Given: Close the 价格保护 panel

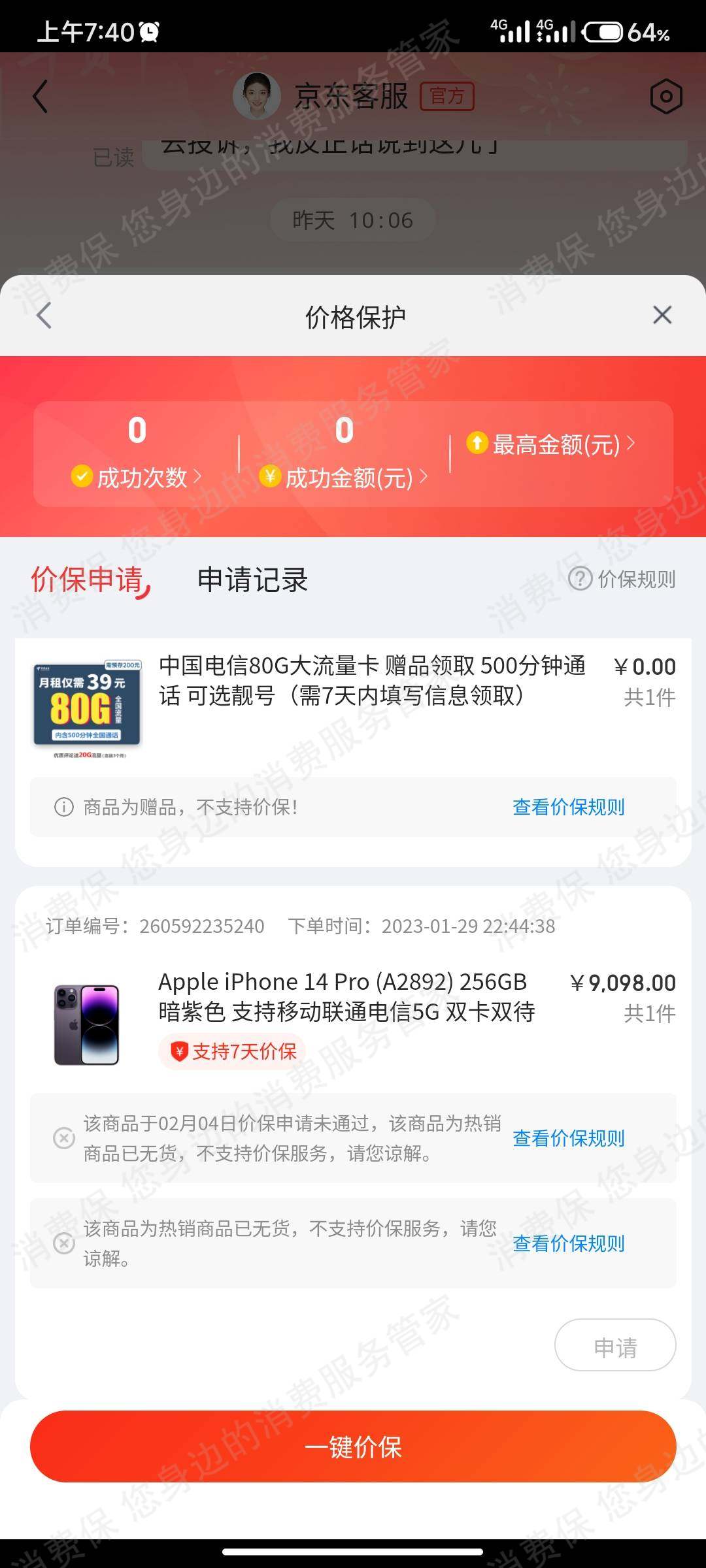Looking at the screenshot, I should point(662,316).
